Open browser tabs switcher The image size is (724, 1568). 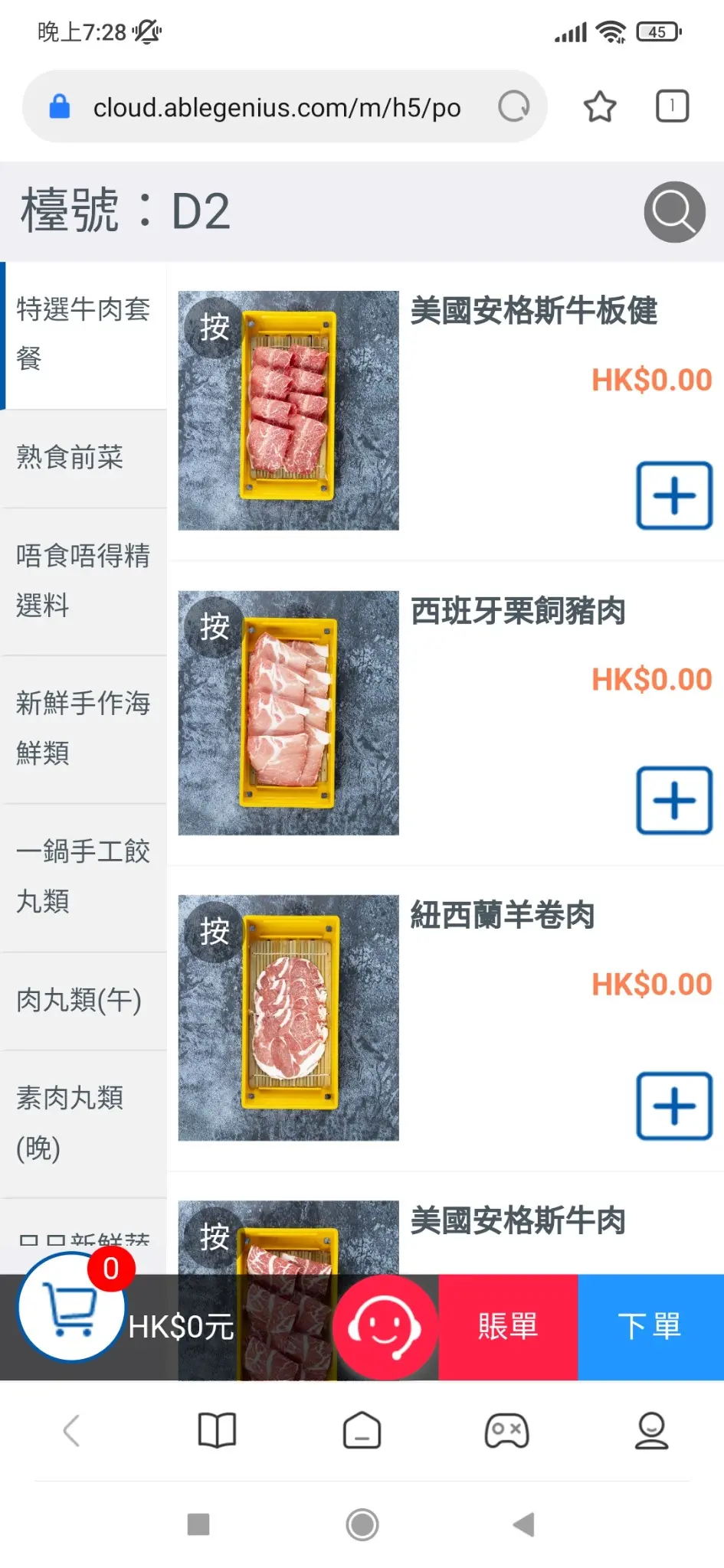pos(672,106)
